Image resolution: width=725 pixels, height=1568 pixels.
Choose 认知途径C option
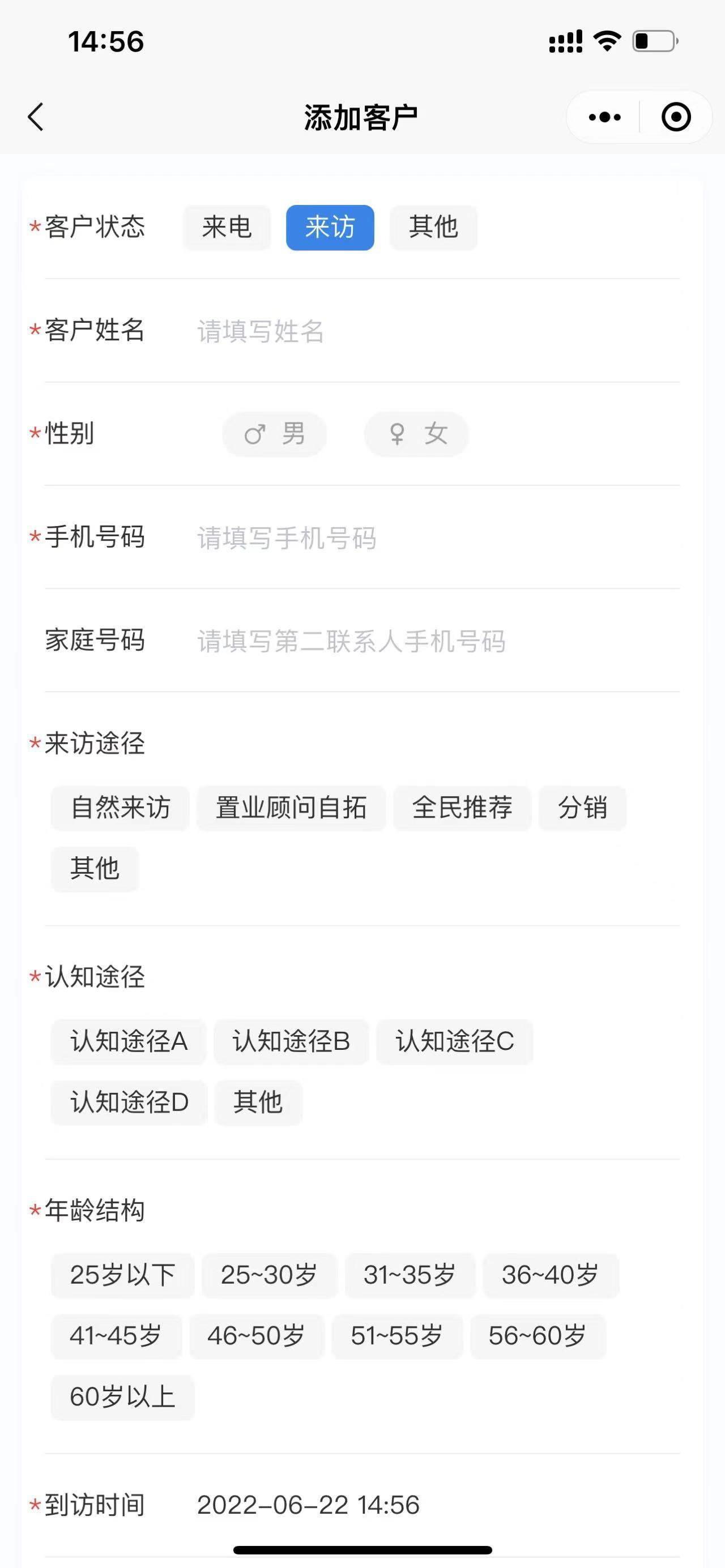tap(455, 1041)
